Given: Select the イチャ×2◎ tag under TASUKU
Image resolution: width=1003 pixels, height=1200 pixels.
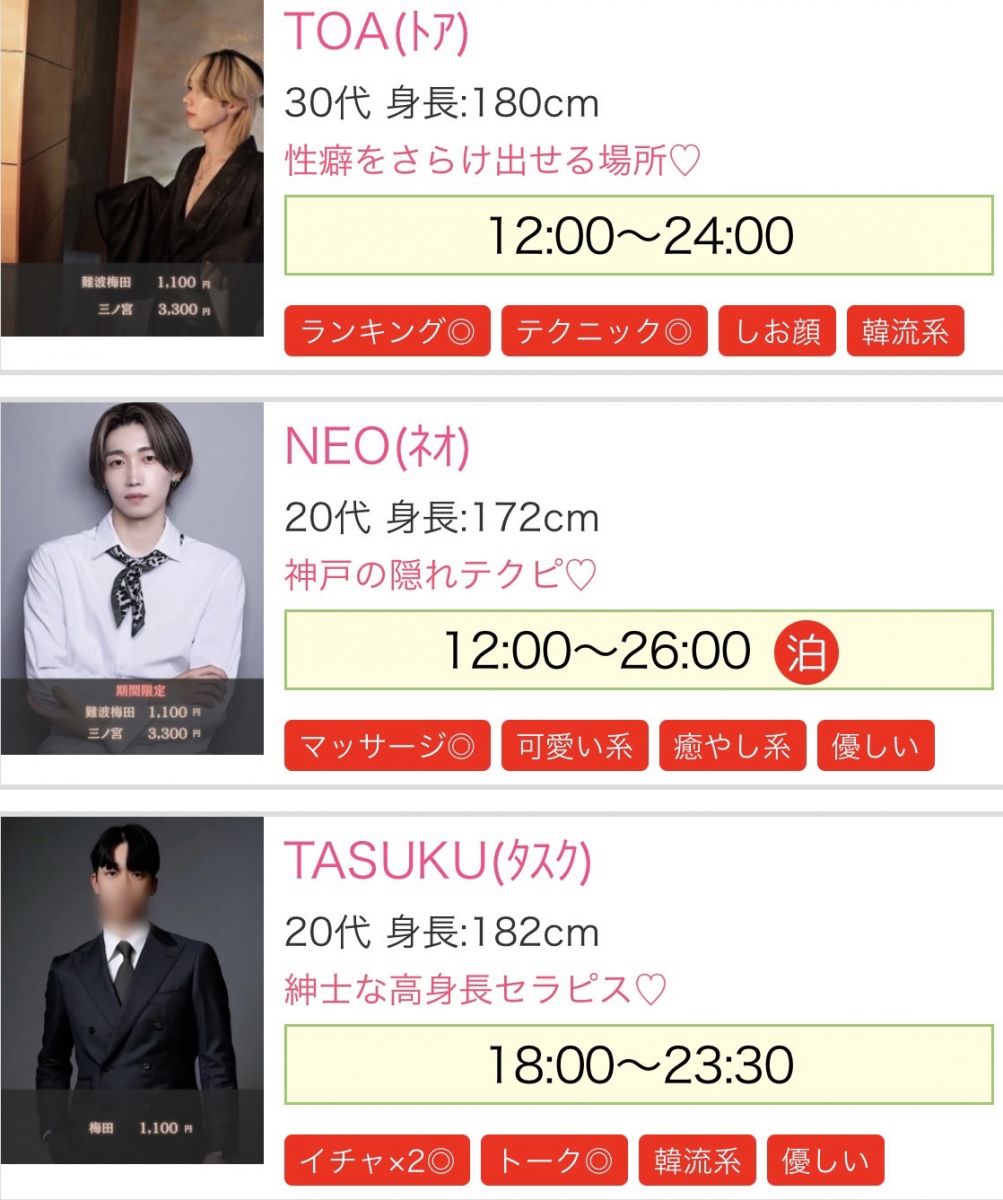Looking at the screenshot, I should coord(377,1160).
